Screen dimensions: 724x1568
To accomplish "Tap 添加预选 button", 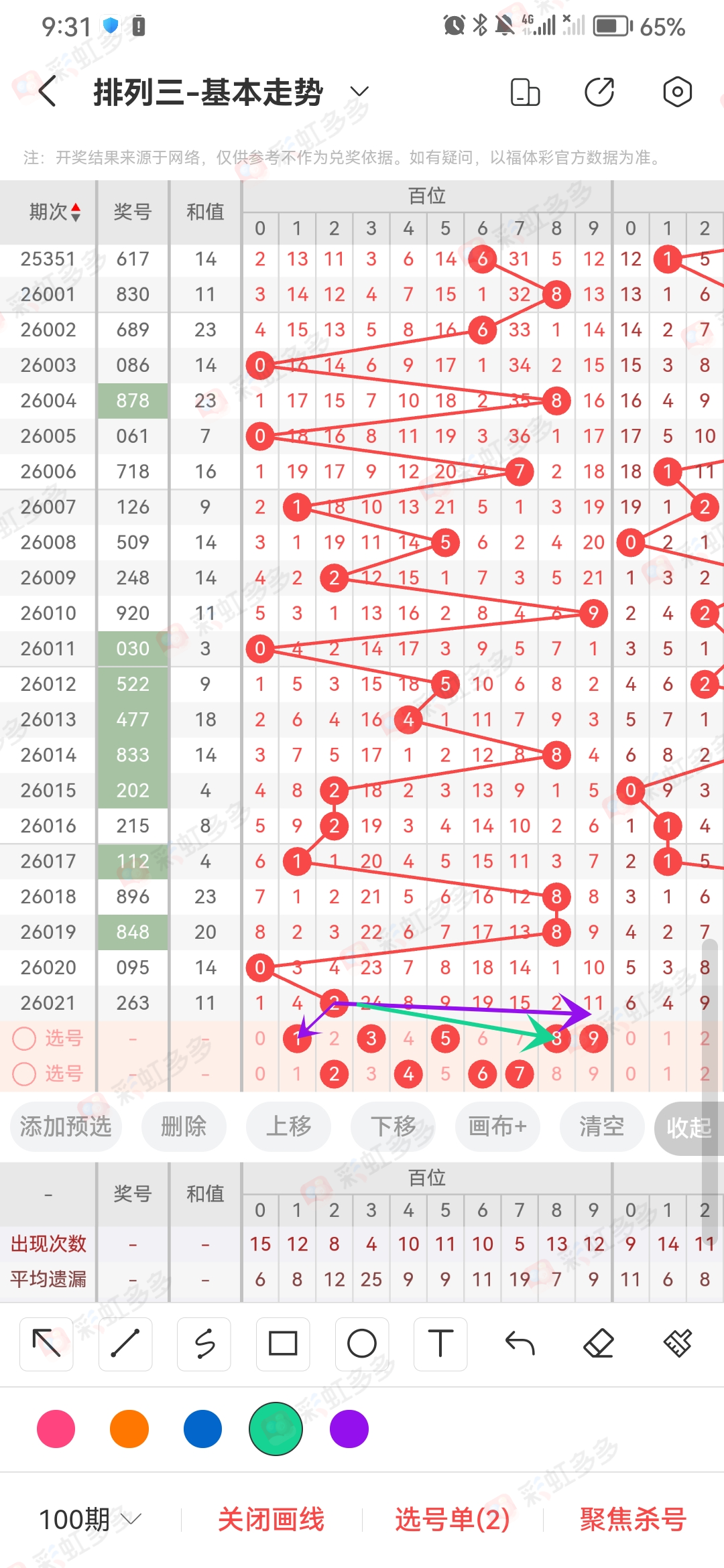I will 66,1126.
